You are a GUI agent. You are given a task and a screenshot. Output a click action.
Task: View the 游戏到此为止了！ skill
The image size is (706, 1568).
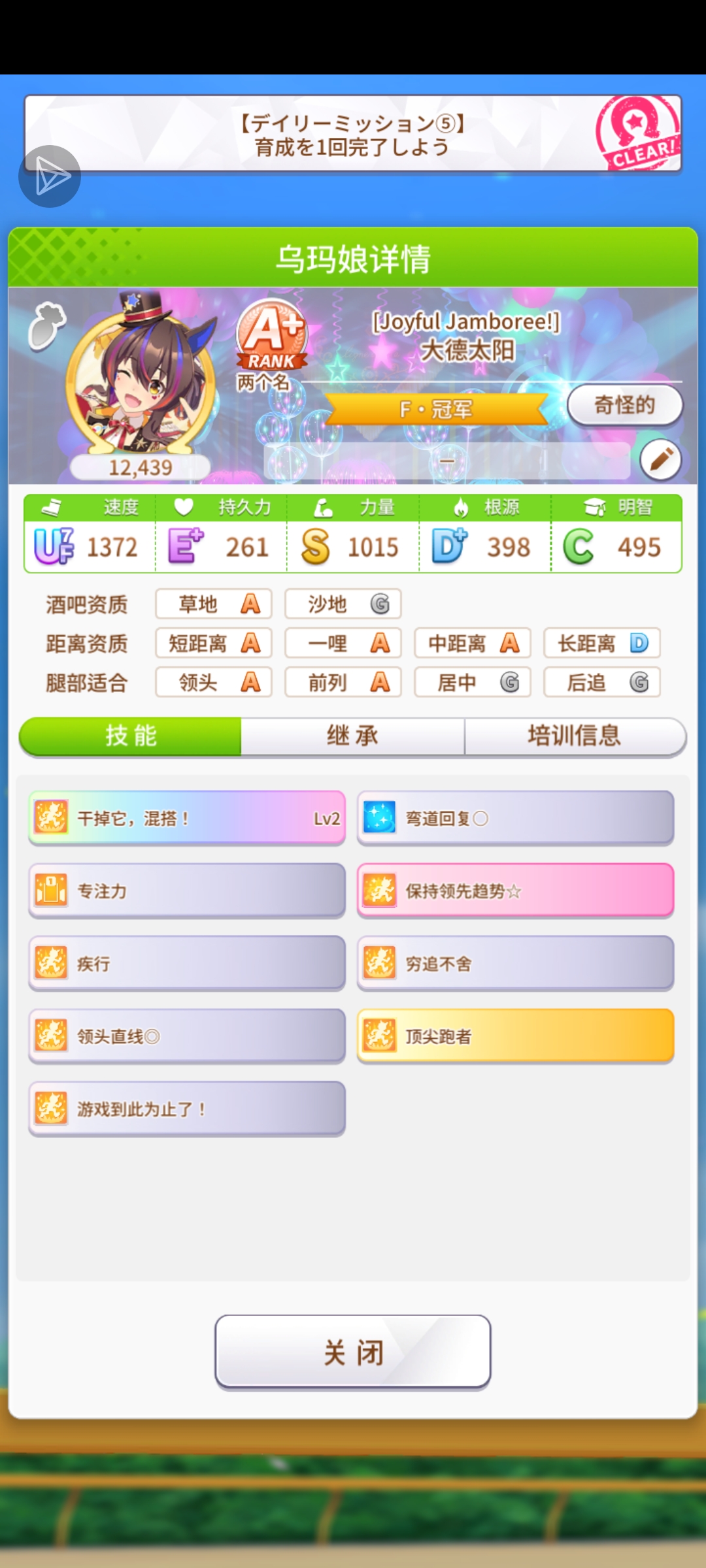(187, 1109)
